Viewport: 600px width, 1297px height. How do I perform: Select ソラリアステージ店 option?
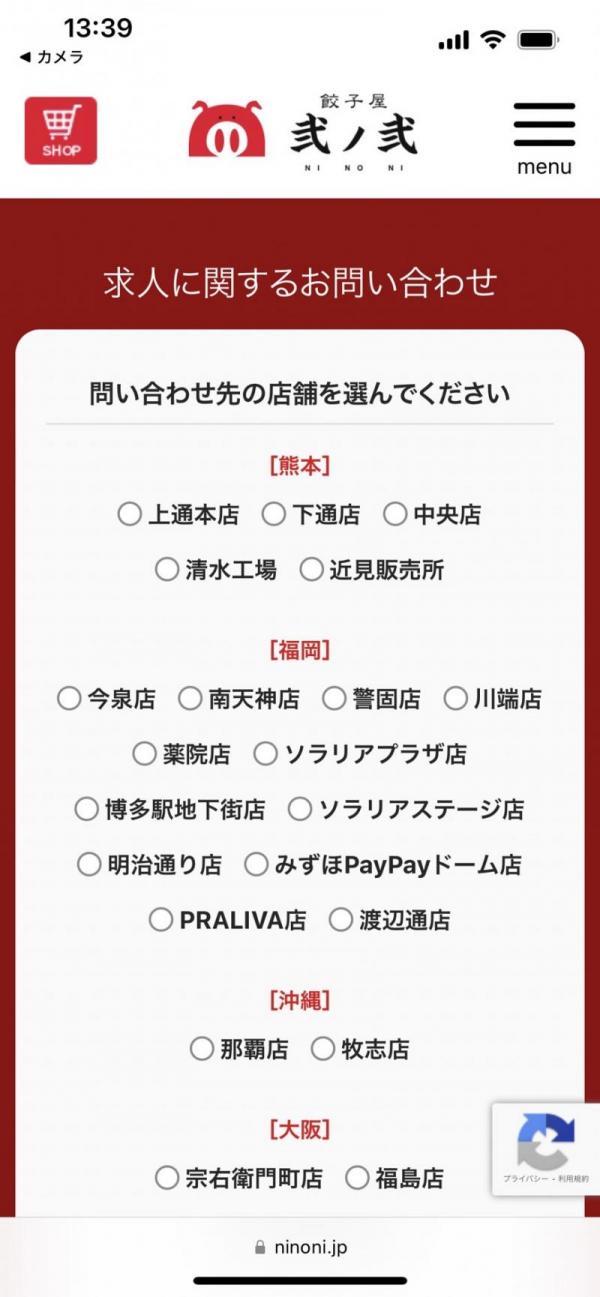pos(300,809)
